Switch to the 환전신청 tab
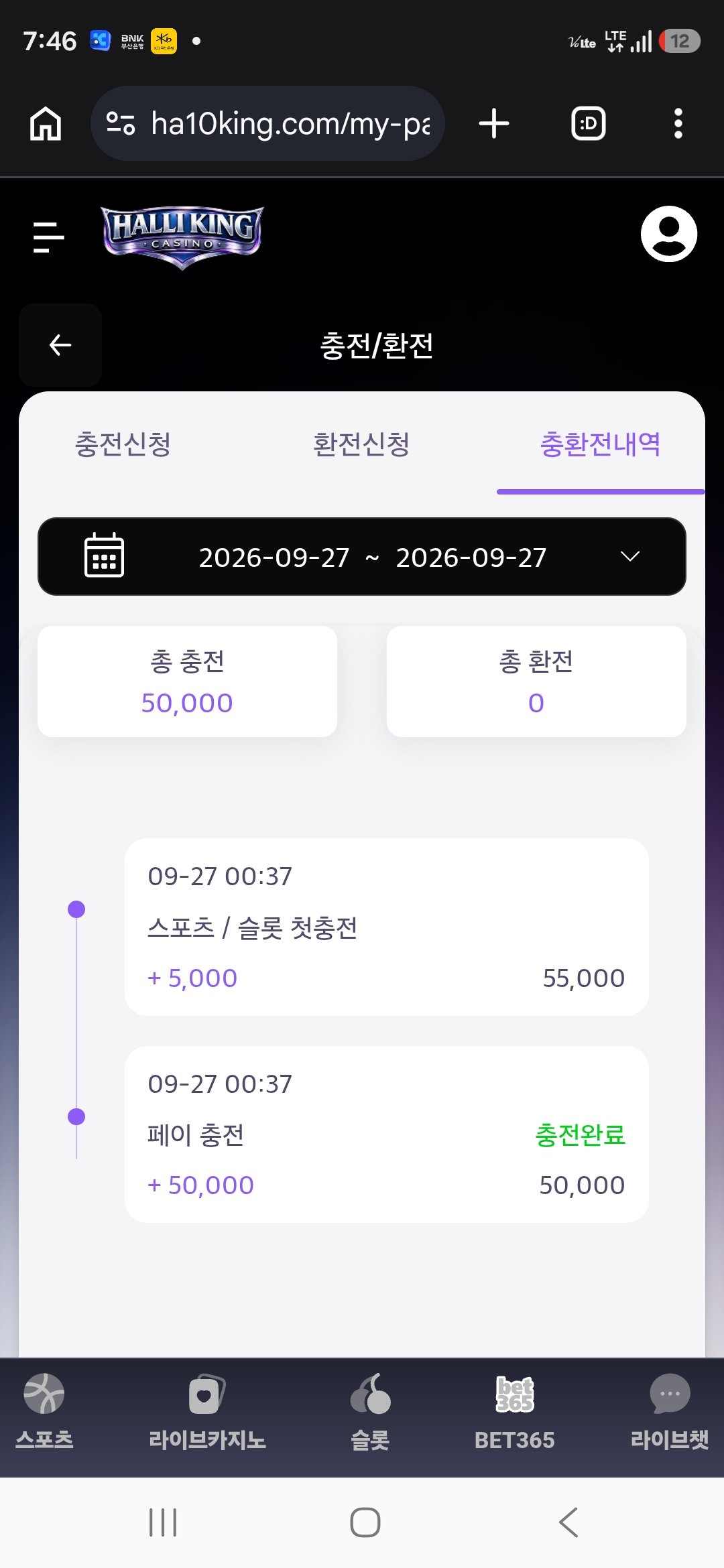724x1568 pixels. click(x=361, y=444)
